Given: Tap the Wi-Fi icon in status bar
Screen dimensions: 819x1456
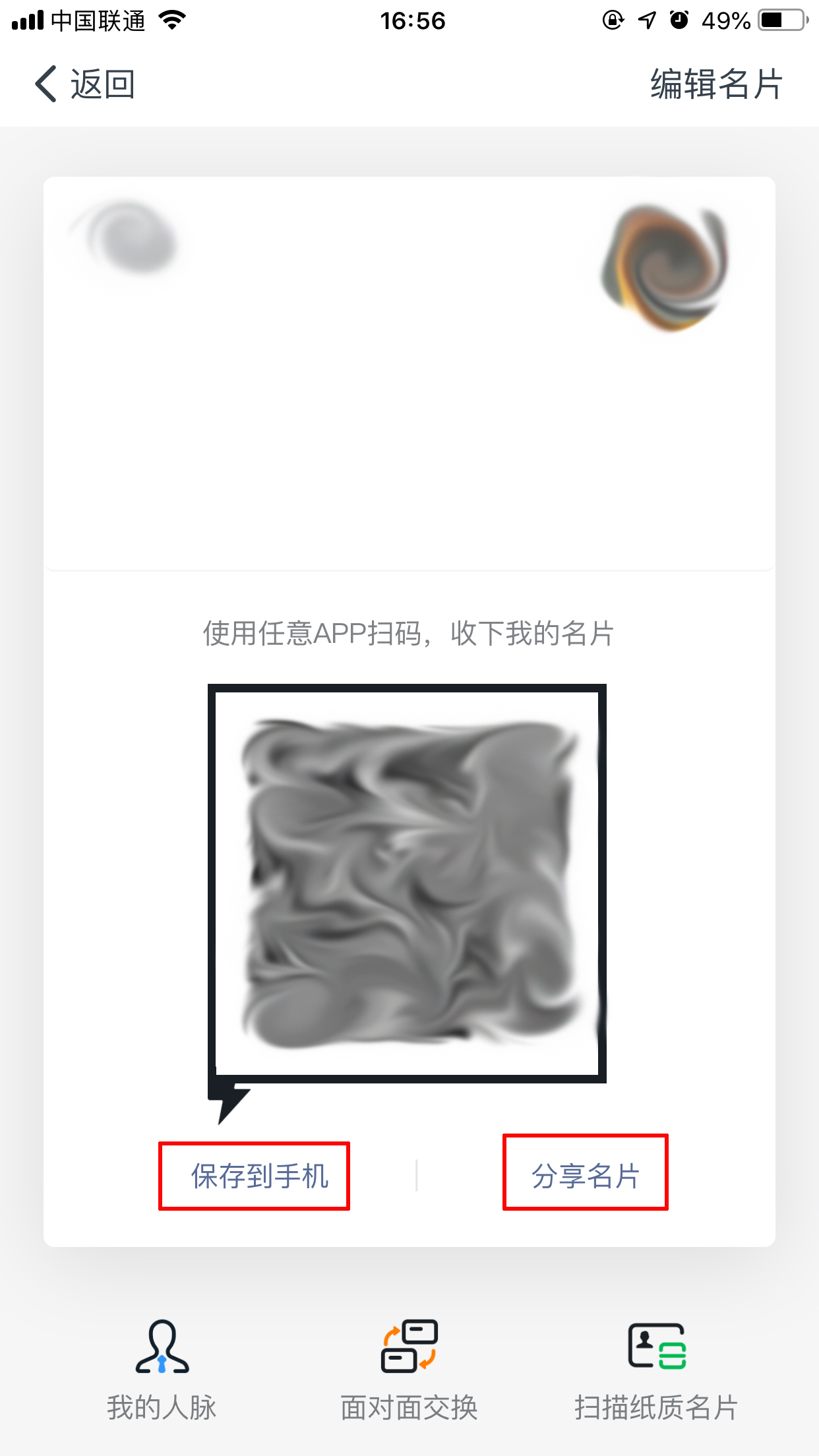Looking at the screenshot, I should point(170,20).
